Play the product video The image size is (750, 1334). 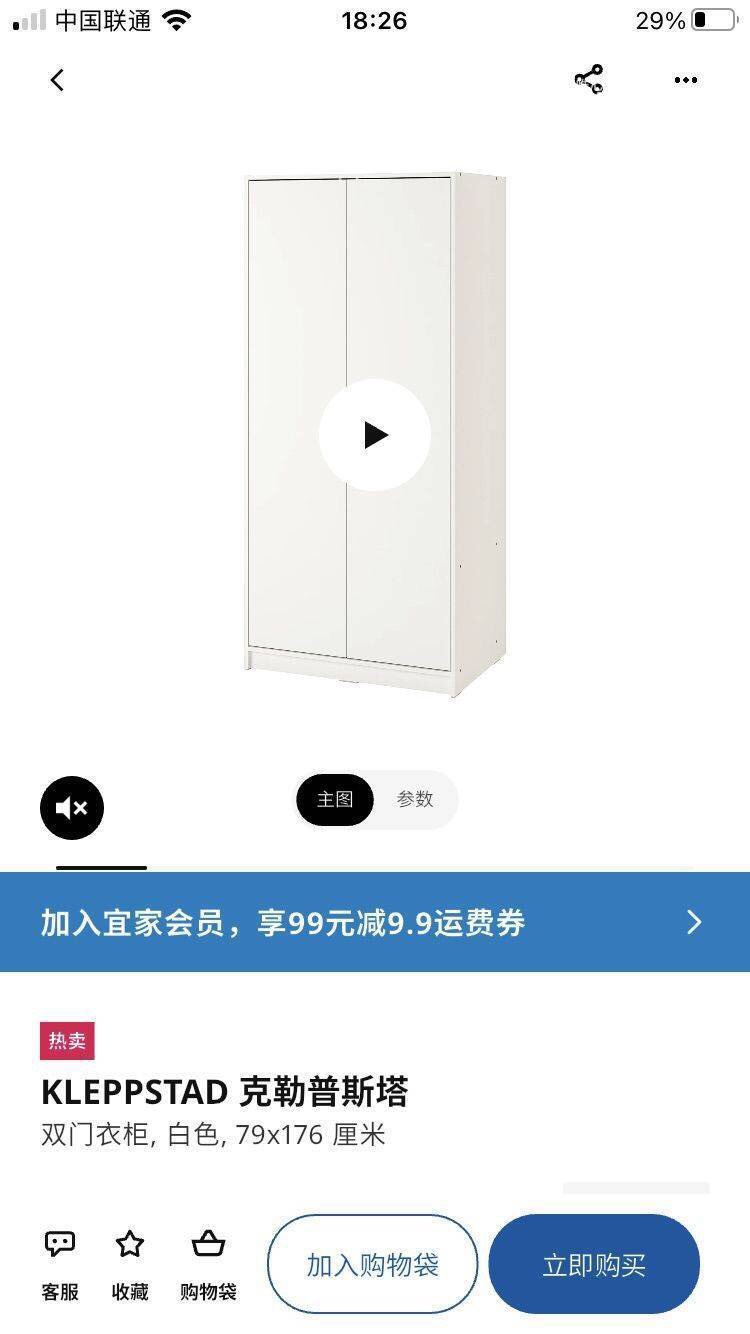coord(375,435)
